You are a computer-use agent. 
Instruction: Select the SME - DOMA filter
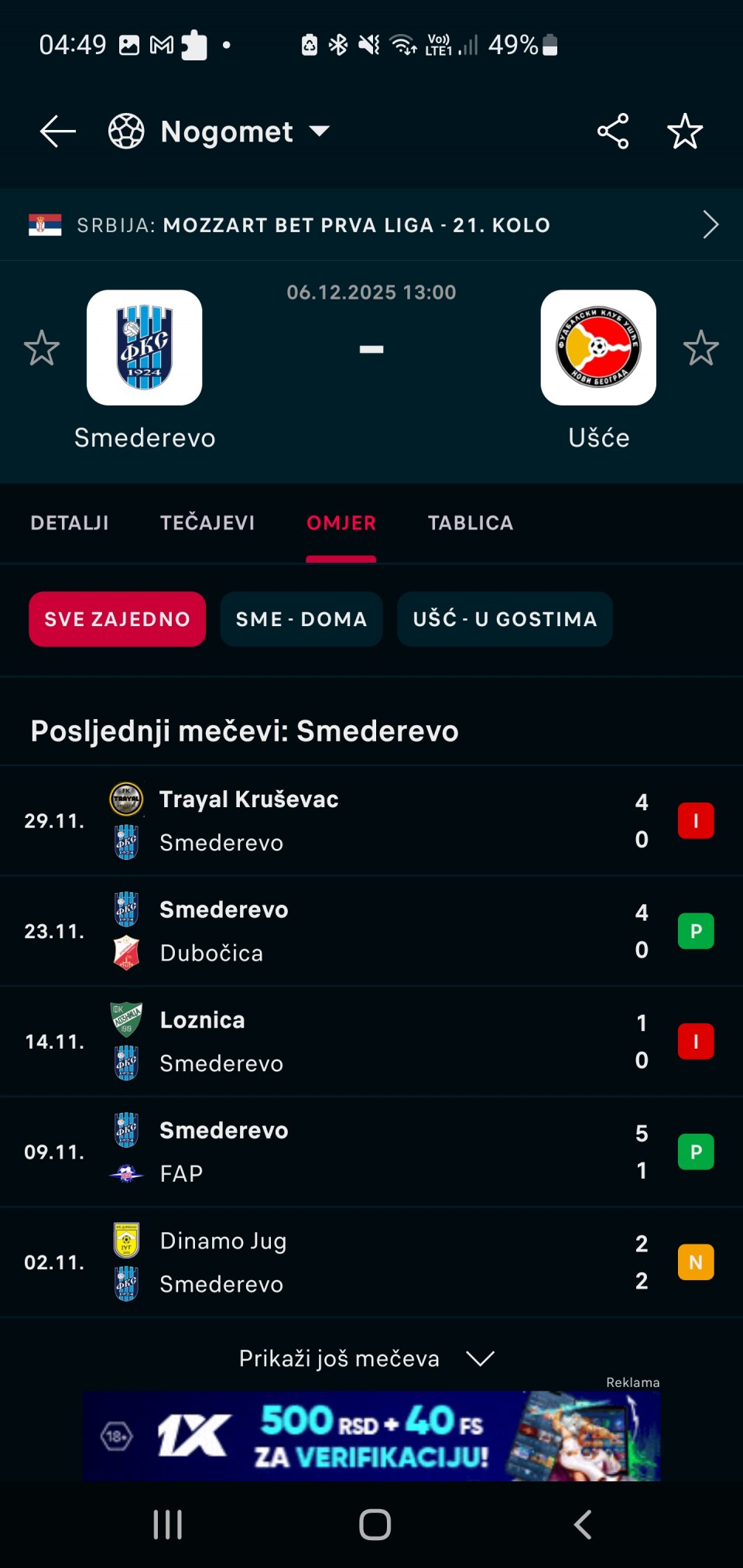click(301, 619)
